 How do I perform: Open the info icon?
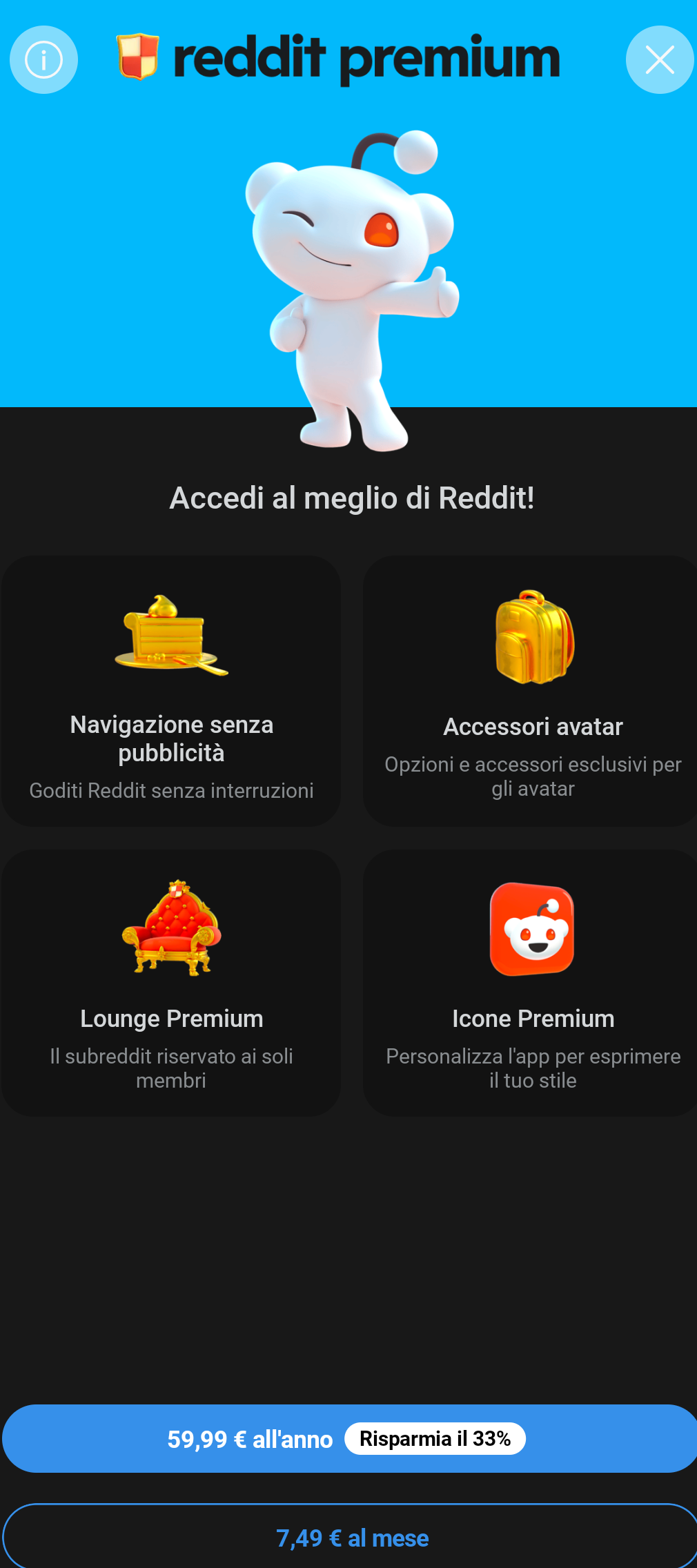pos(43,60)
